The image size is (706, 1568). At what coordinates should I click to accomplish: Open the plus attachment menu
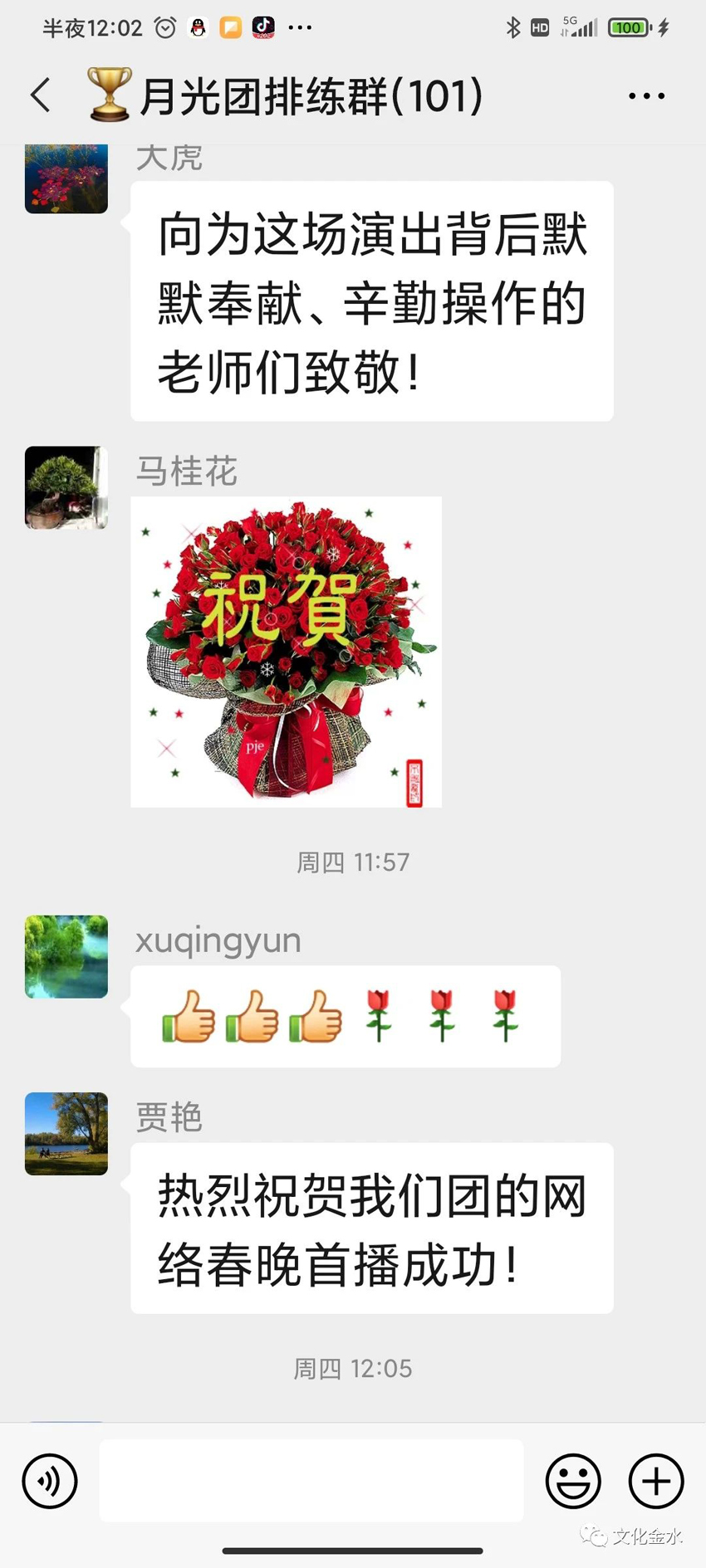pos(656,1481)
